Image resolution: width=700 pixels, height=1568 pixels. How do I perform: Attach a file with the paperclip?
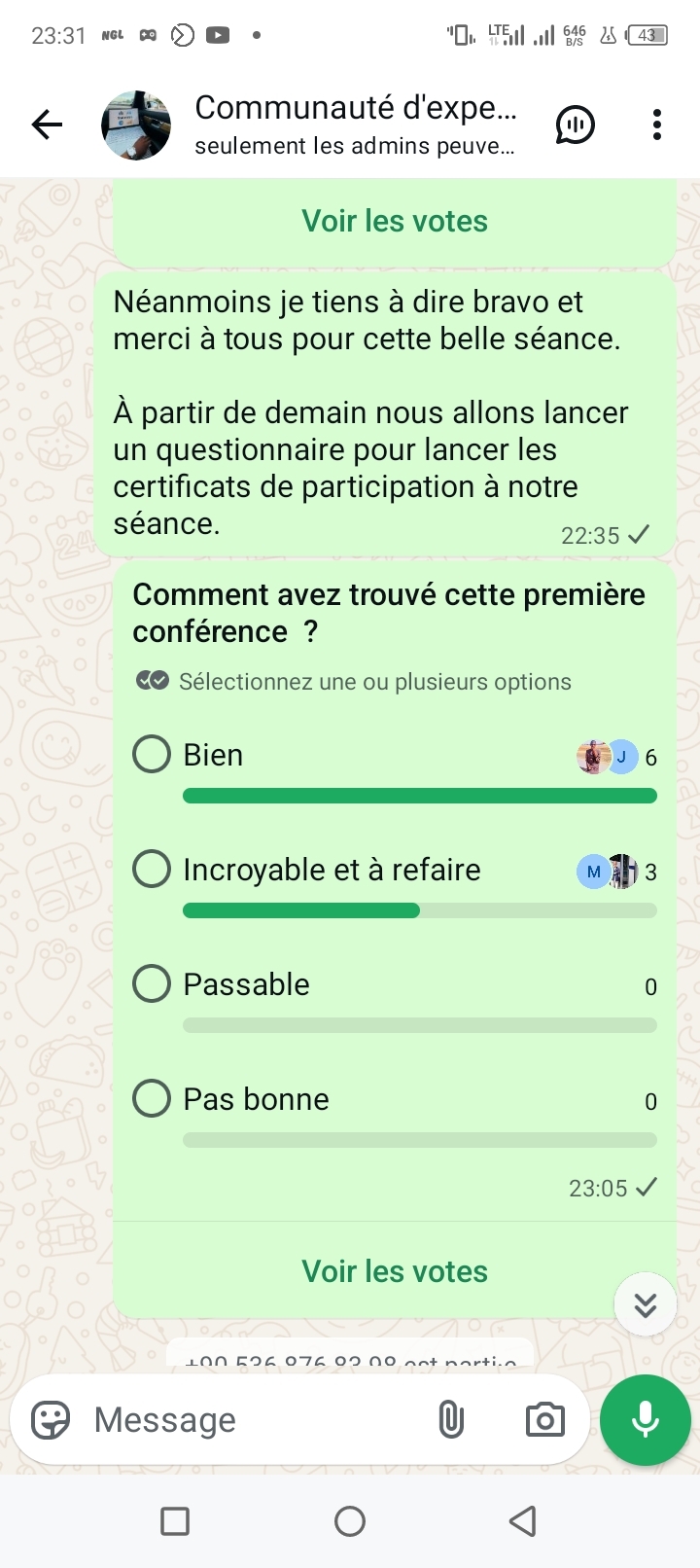tap(451, 1420)
